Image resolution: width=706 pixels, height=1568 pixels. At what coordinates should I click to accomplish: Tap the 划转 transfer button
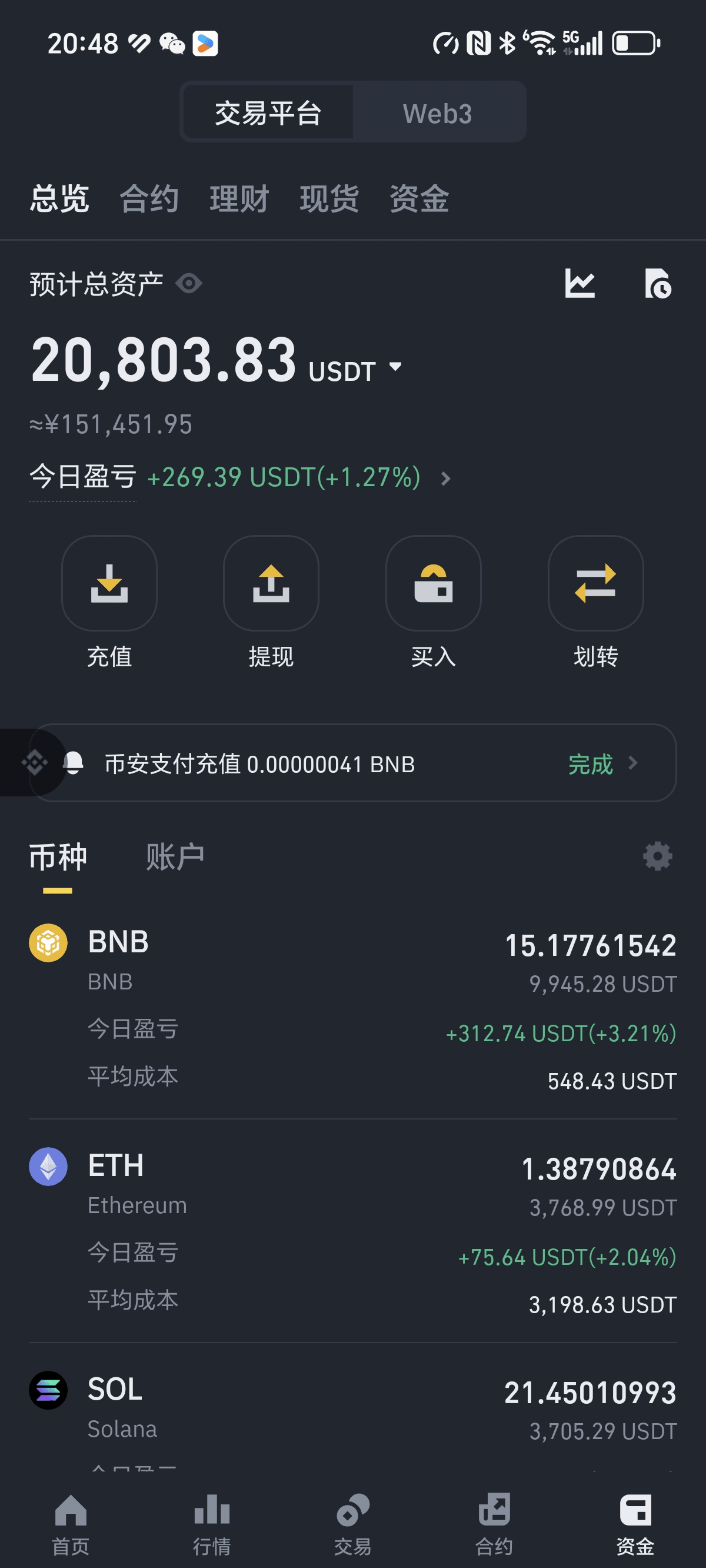(596, 603)
